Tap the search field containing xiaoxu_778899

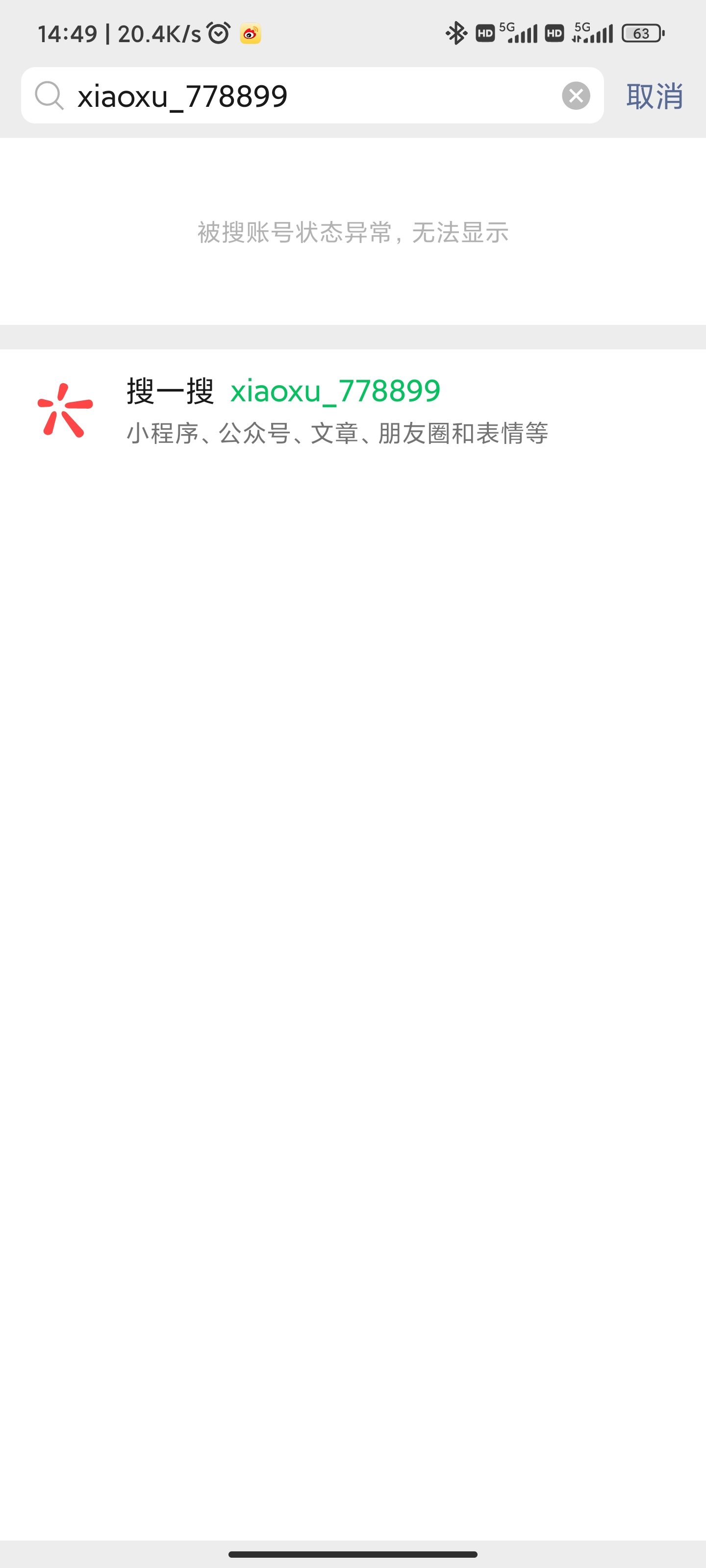(x=304, y=96)
